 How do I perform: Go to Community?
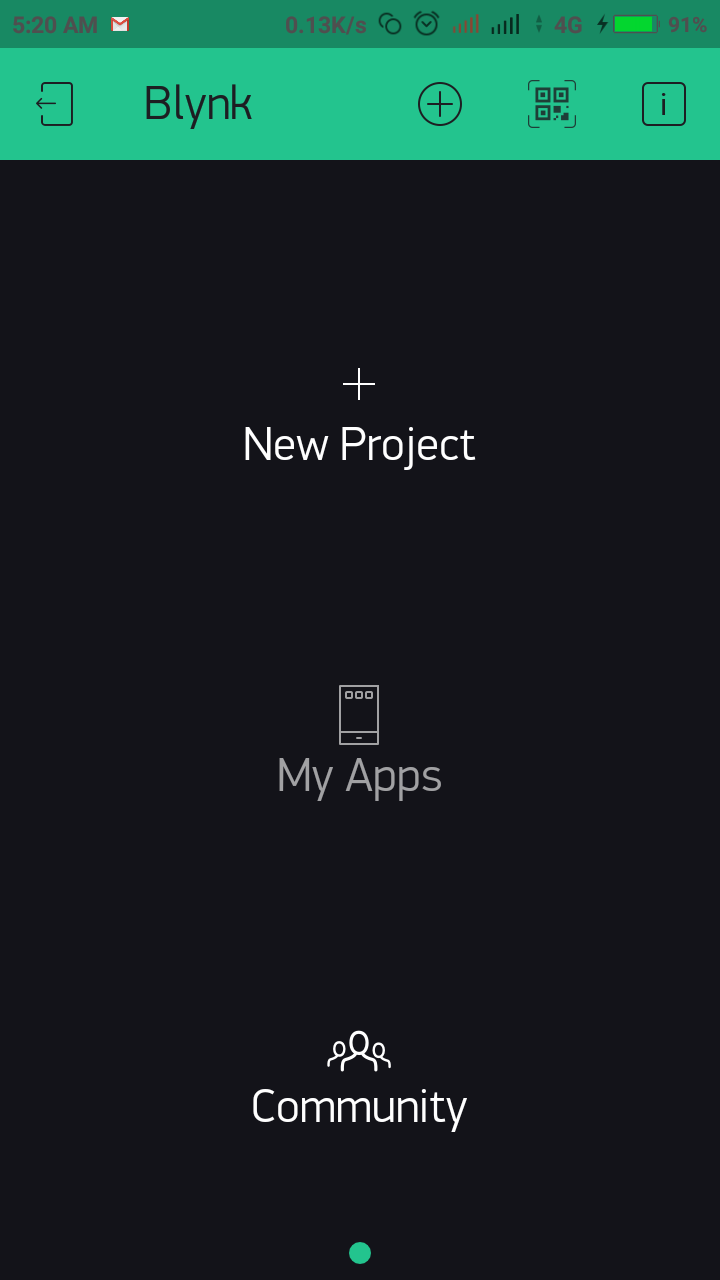click(359, 1080)
